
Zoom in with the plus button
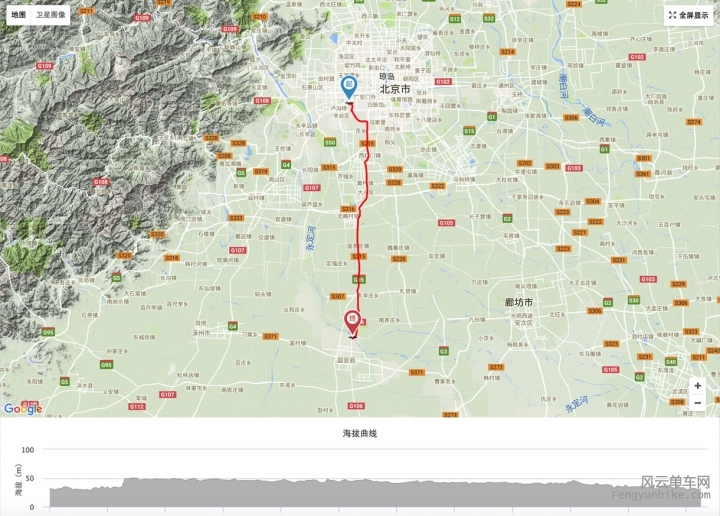[697, 385]
